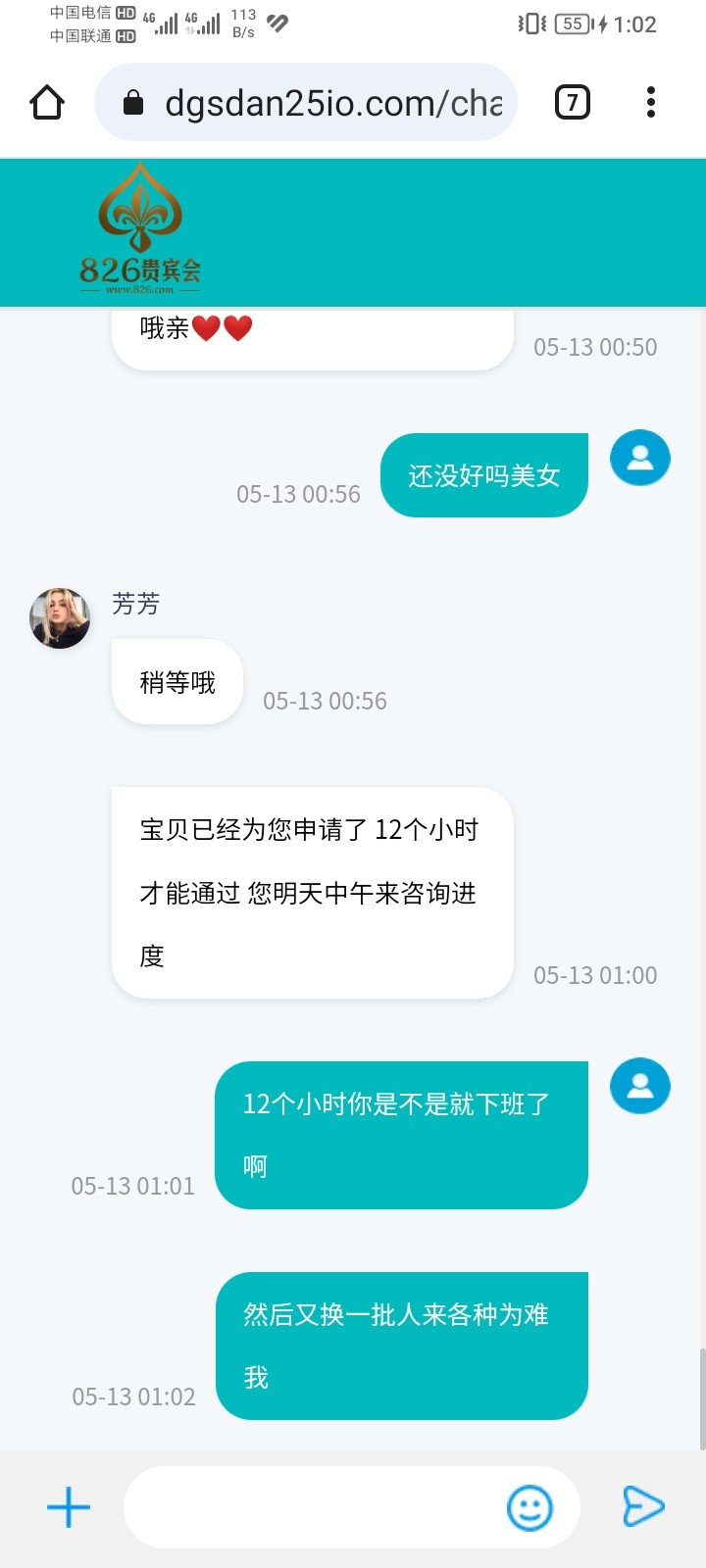Viewport: 706px width, 1568px height.
Task: Open the emoji picker
Action: point(529,1507)
